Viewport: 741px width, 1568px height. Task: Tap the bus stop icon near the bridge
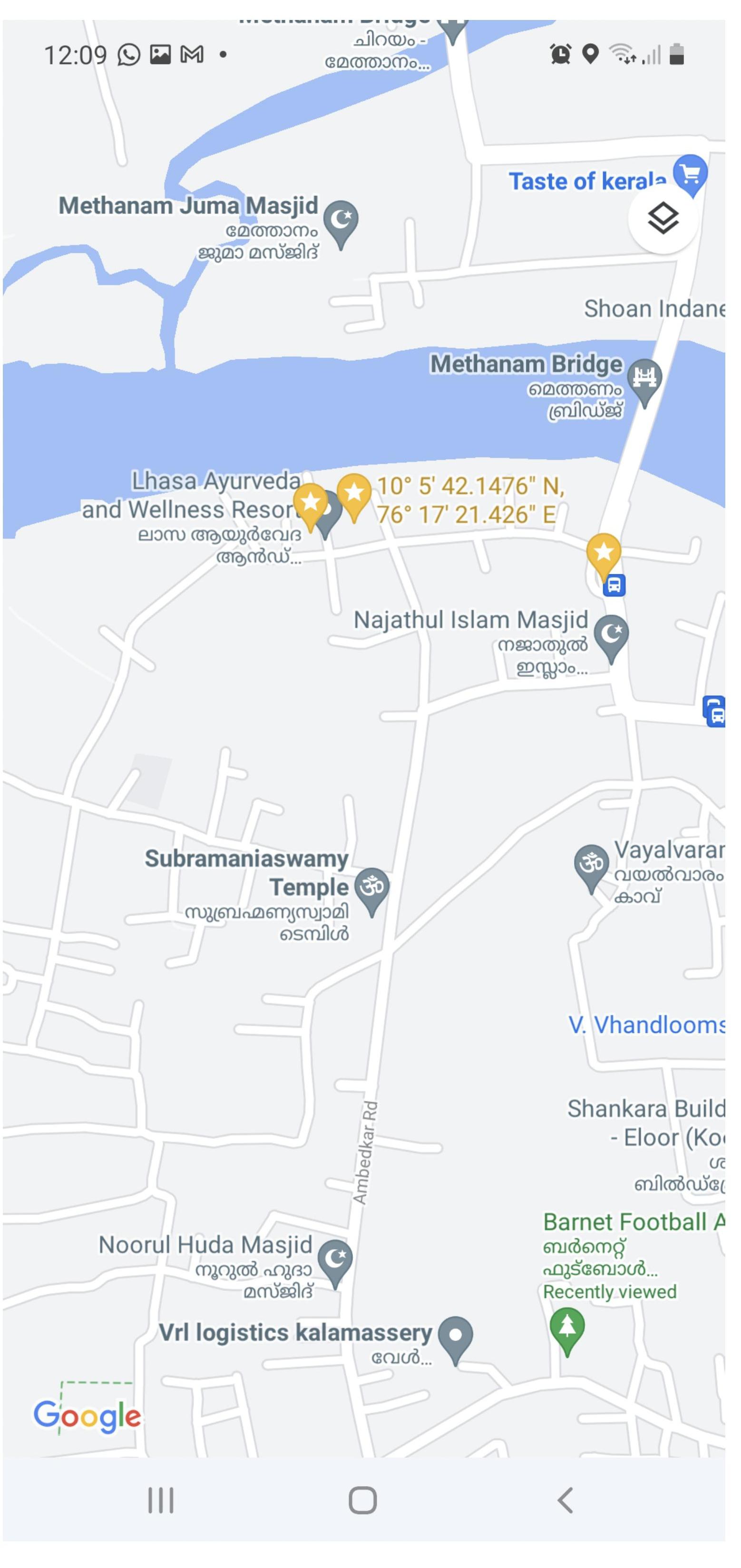pyautogui.click(x=614, y=585)
